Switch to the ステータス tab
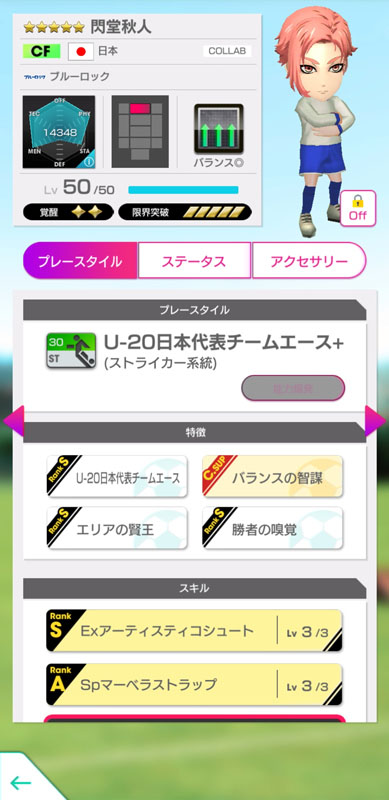This screenshot has width=389, height=800. [194, 261]
